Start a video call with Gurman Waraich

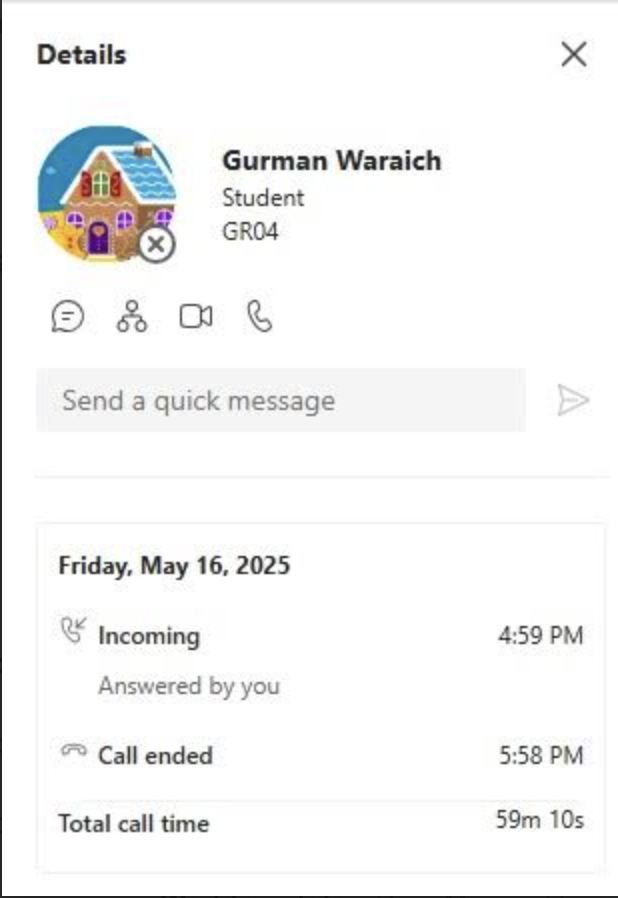[x=196, y=317]
